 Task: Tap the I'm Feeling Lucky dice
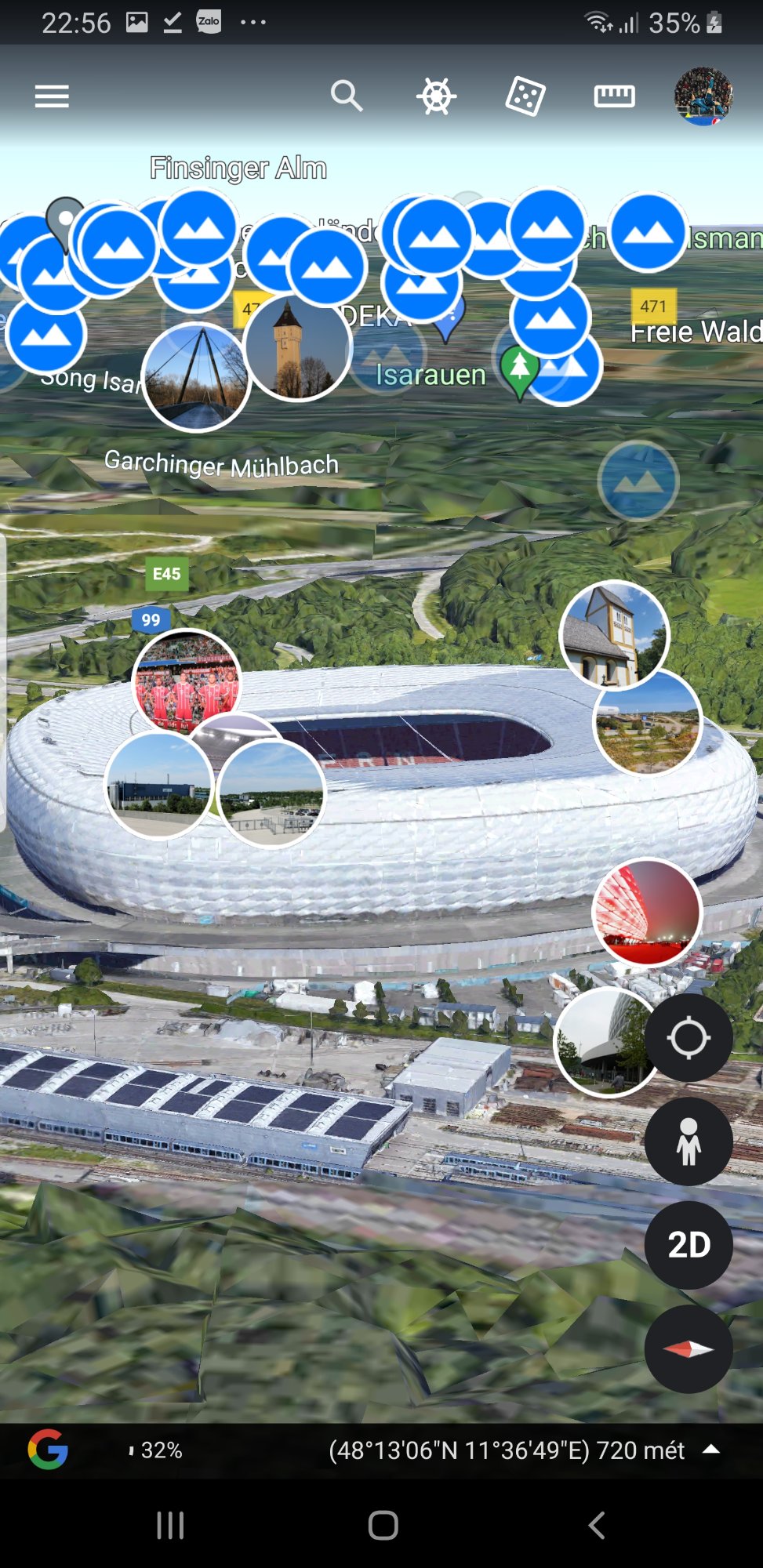pyautogui.click(x=525, y=96)
